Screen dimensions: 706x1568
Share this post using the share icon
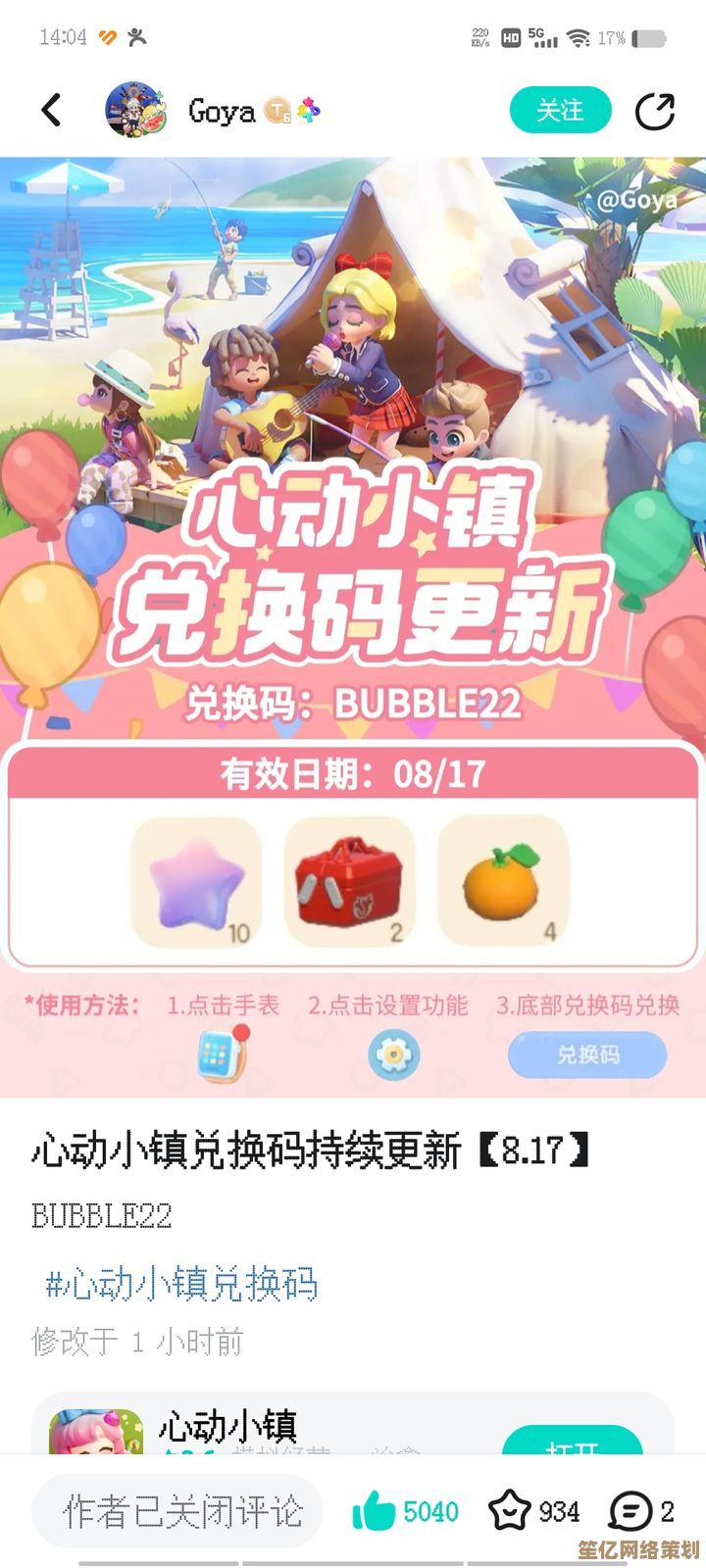(x=654, y=111)
